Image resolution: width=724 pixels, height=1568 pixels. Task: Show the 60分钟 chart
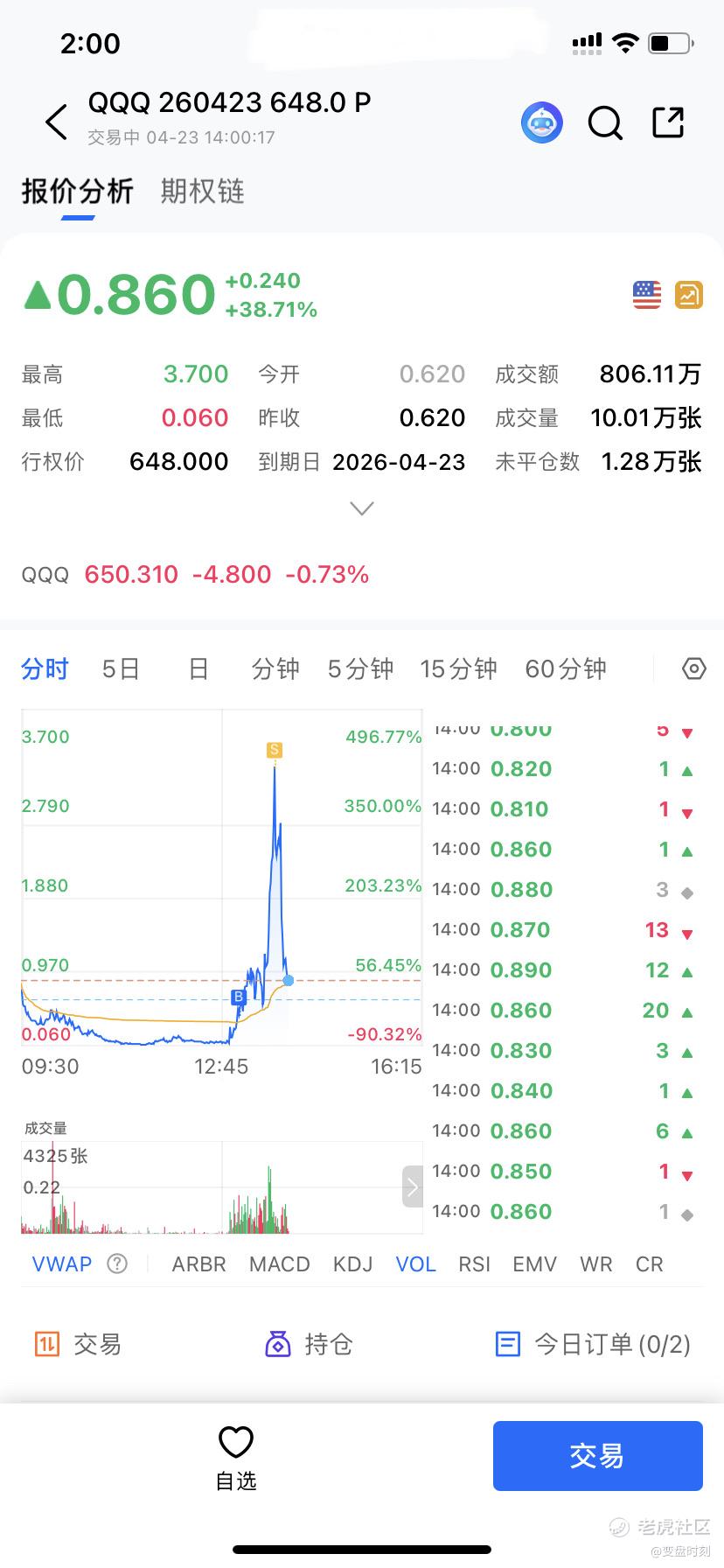pyautogui.click(x=566, y=669)
